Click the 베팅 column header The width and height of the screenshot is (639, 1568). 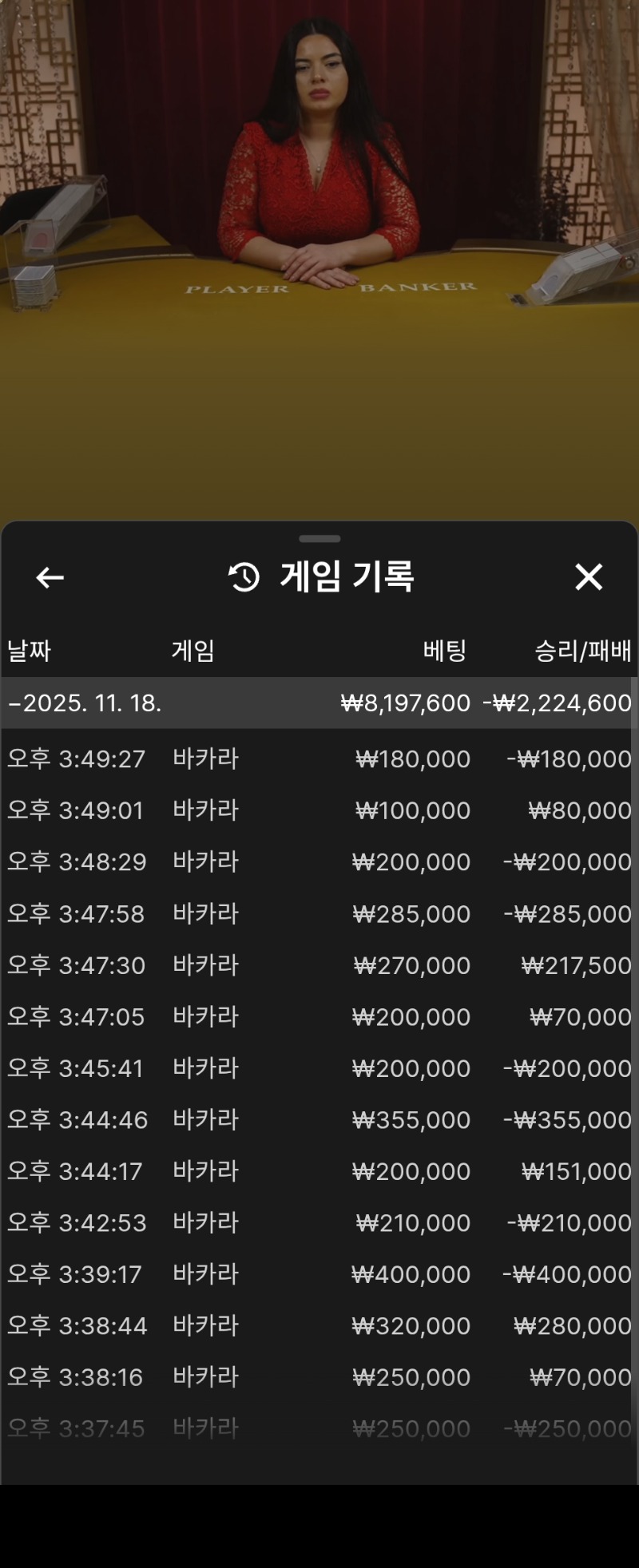coord(444,651)
